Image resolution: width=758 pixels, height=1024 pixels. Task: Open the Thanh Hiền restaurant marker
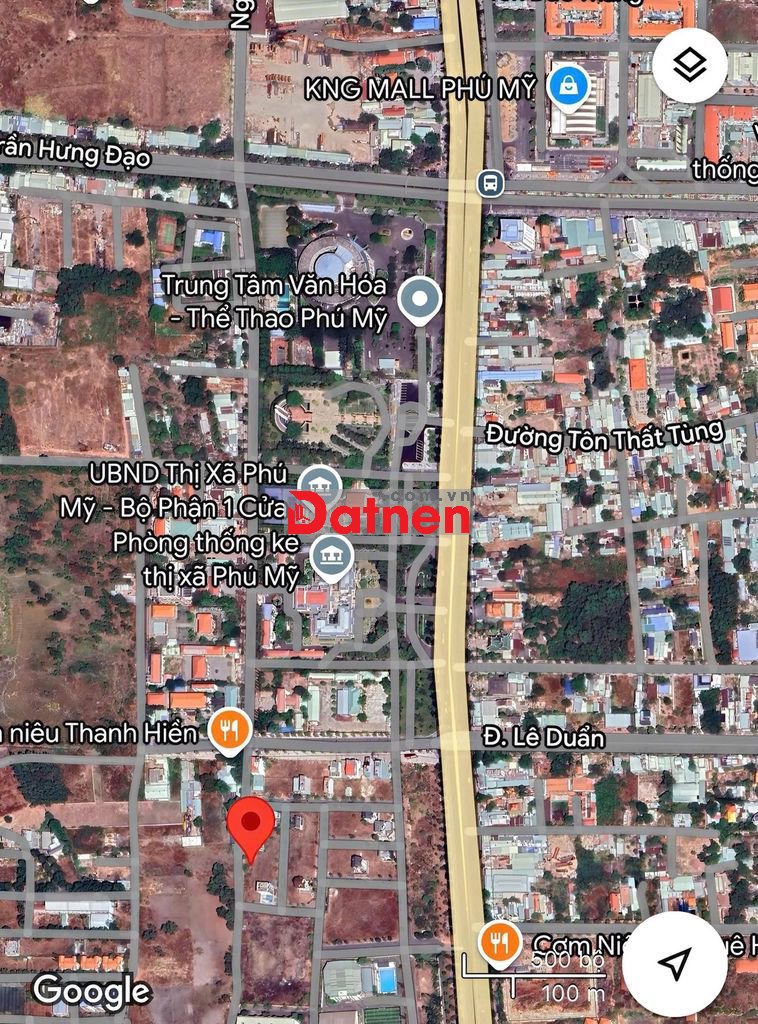[230, 732]
